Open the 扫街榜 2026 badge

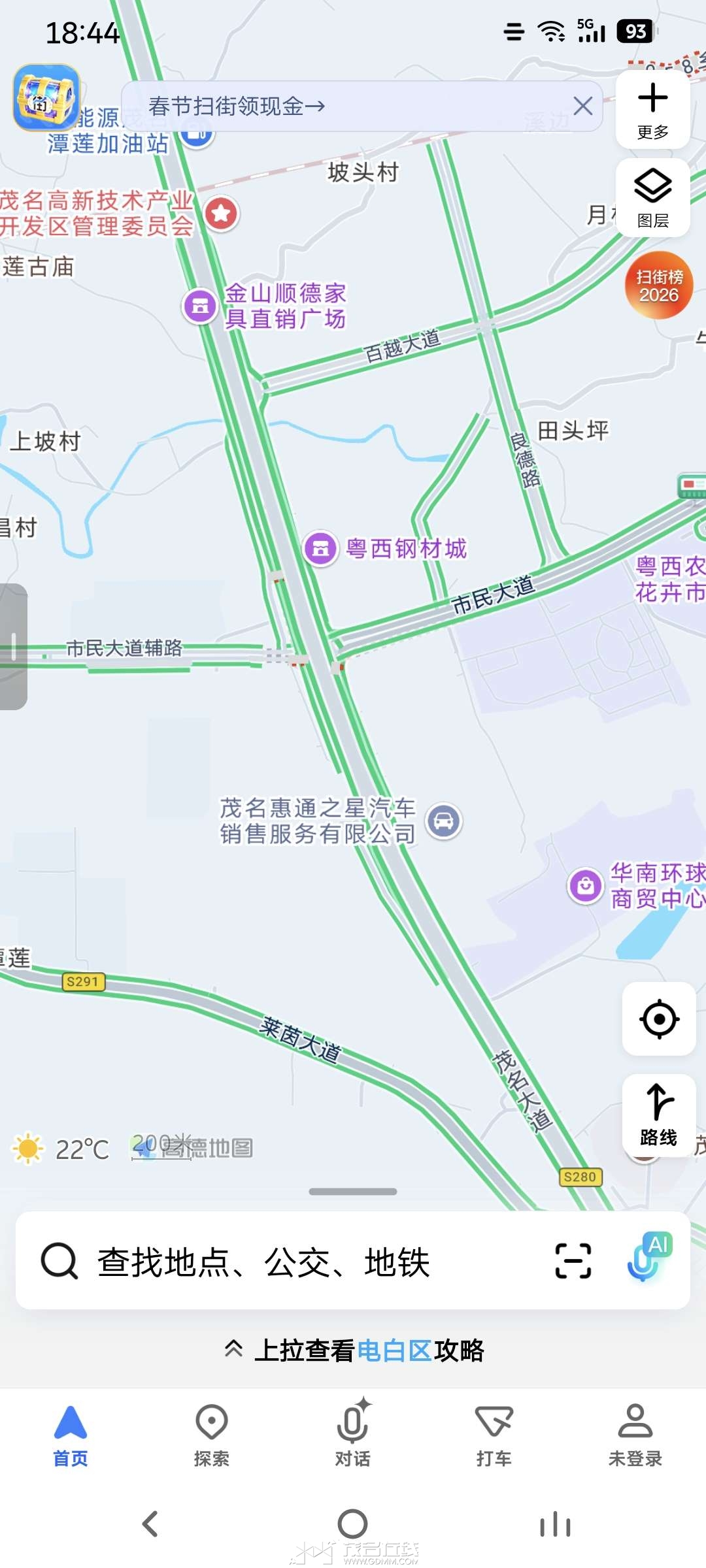coord(659,286)
